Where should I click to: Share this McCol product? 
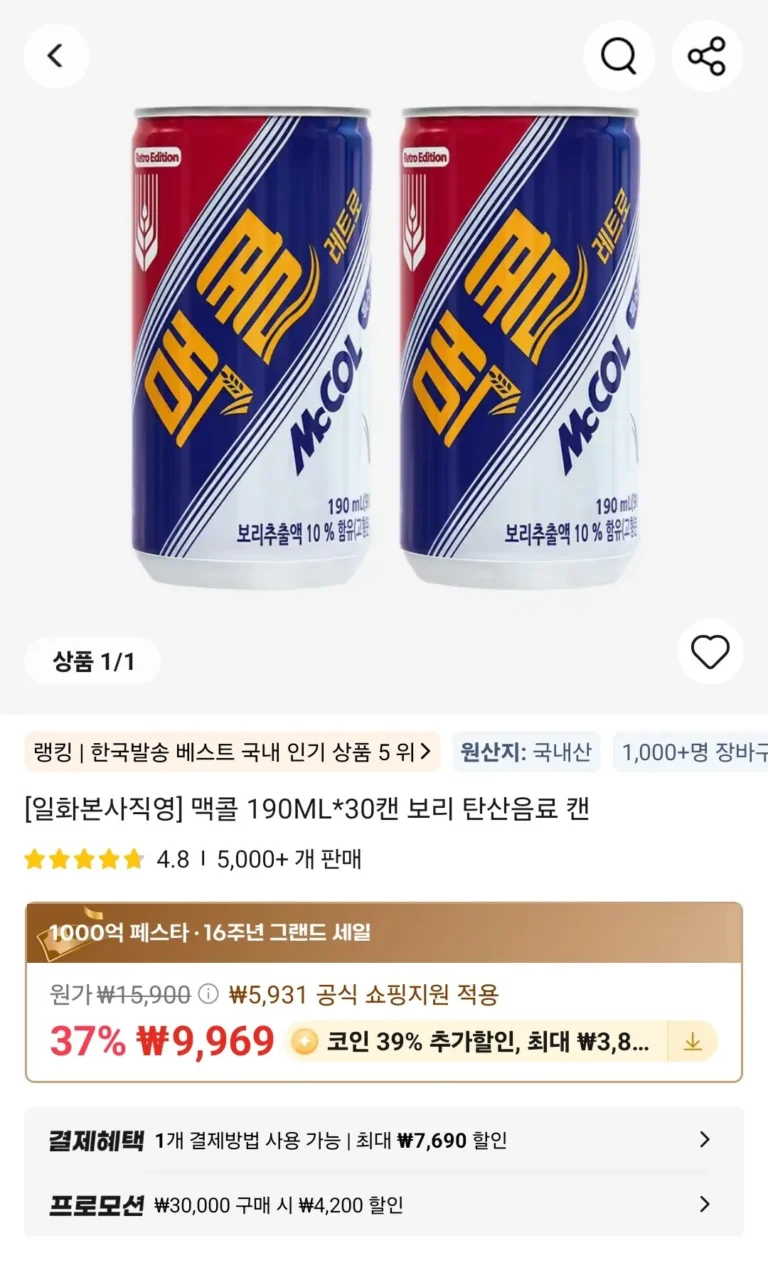coord(707,56)
